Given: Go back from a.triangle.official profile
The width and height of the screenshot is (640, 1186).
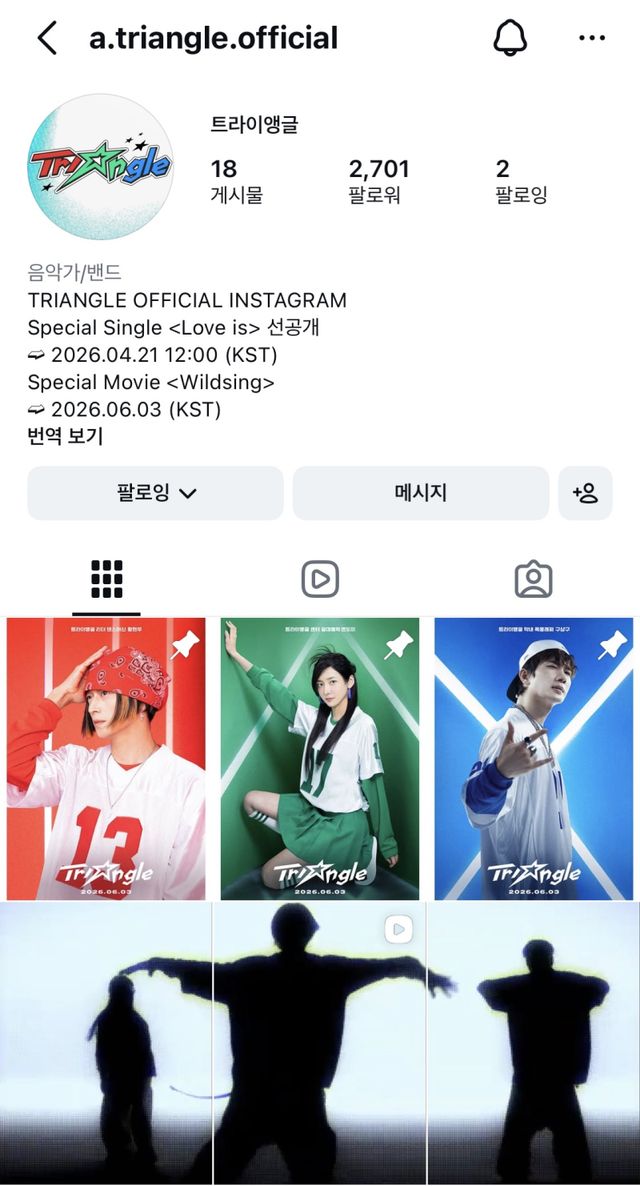Looking at the screenshot, I should pyautogui.click(x=47, y=38).
